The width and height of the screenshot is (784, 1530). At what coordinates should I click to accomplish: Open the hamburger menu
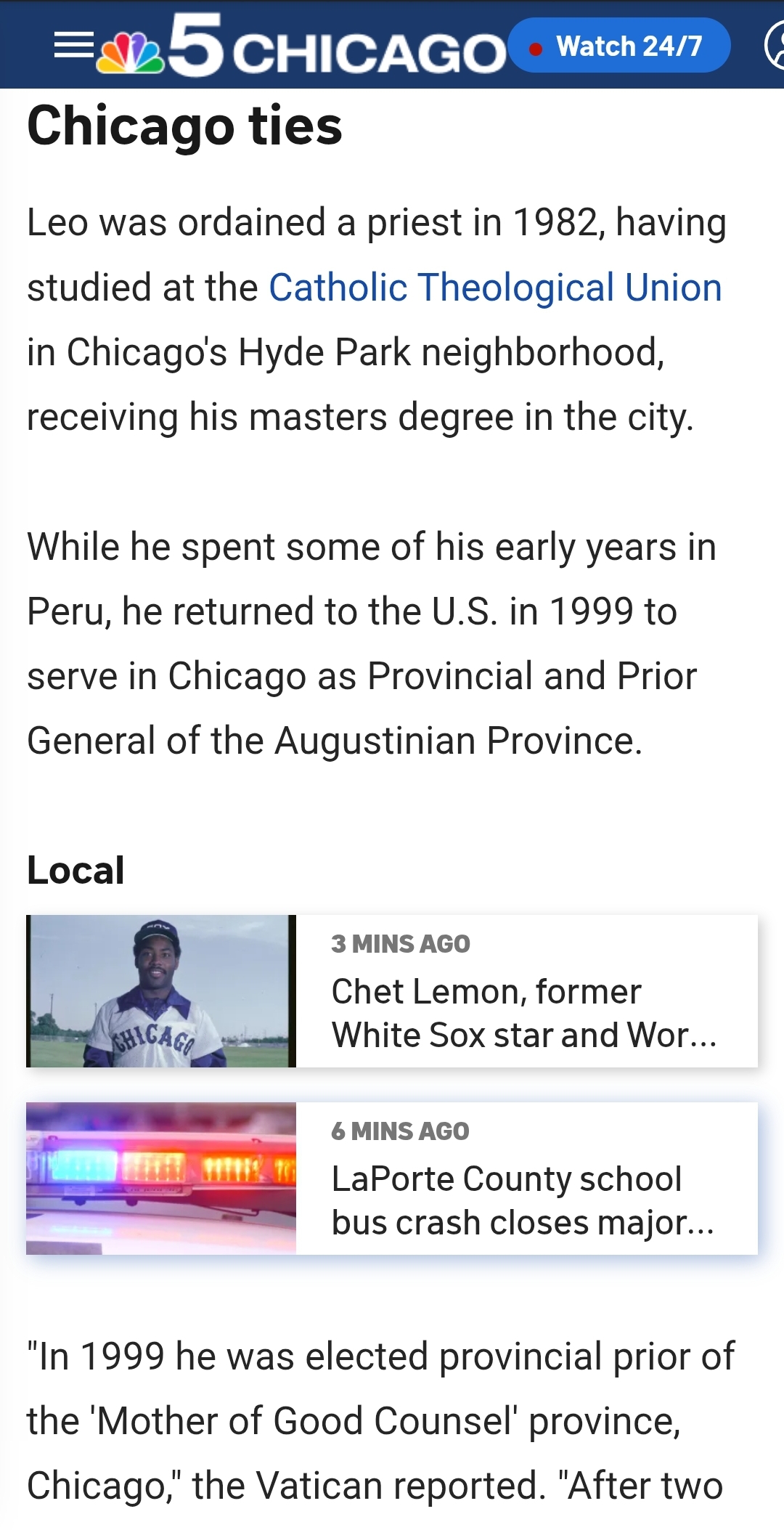coord(74,45)
